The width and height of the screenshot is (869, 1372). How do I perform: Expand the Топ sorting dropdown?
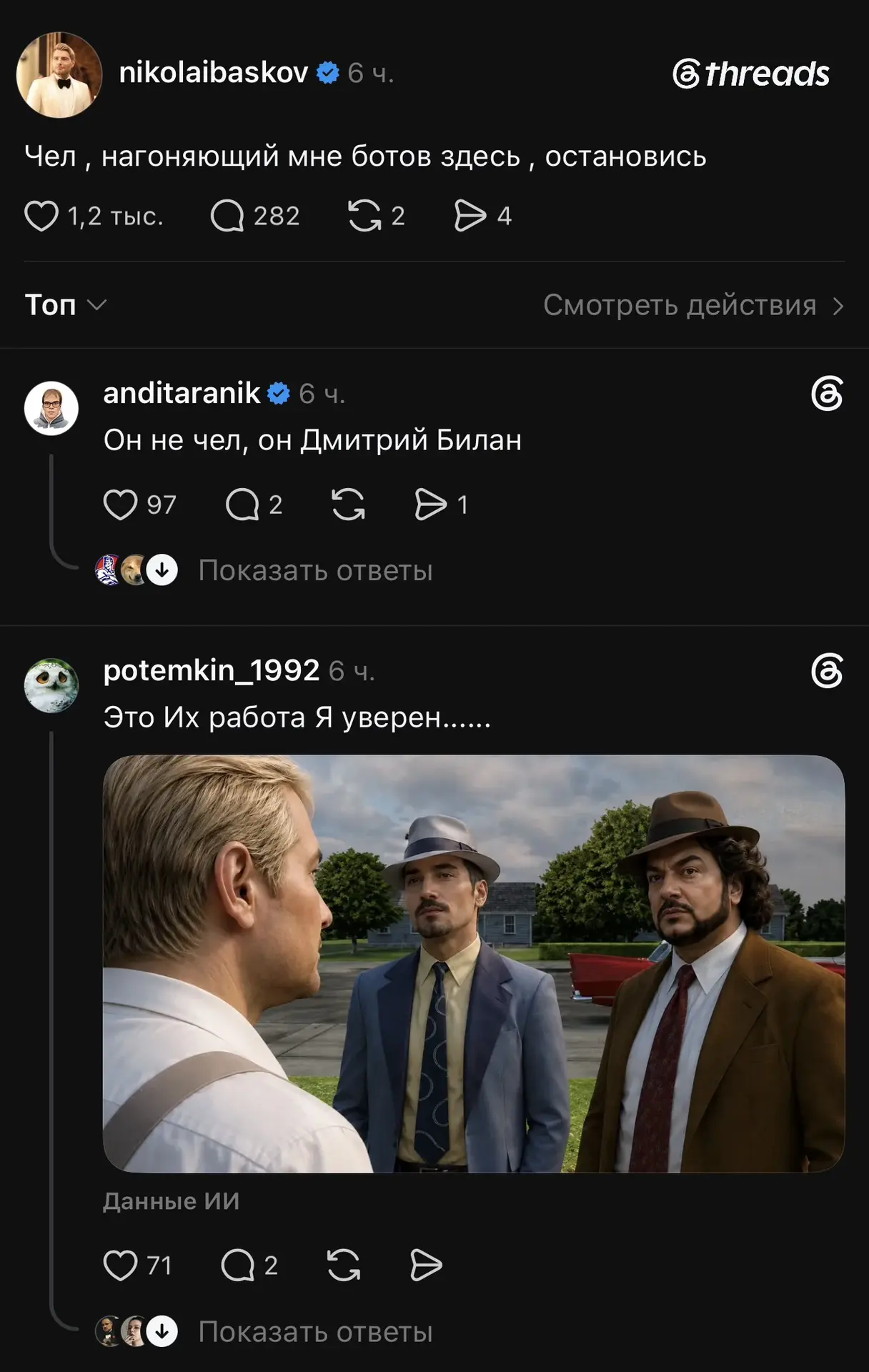[66, 305]
